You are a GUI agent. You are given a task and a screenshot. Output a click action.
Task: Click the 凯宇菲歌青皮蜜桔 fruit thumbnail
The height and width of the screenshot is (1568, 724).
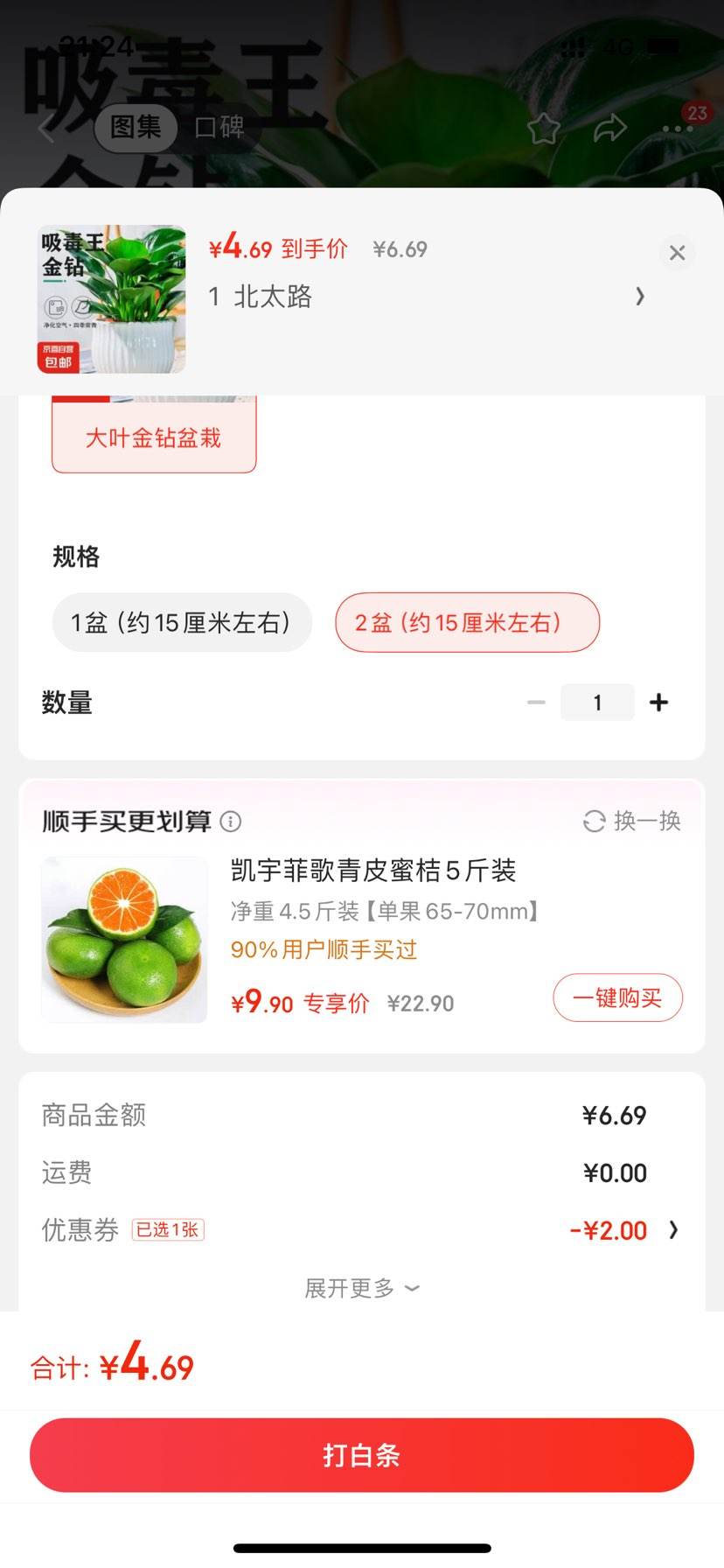(123, 939)
